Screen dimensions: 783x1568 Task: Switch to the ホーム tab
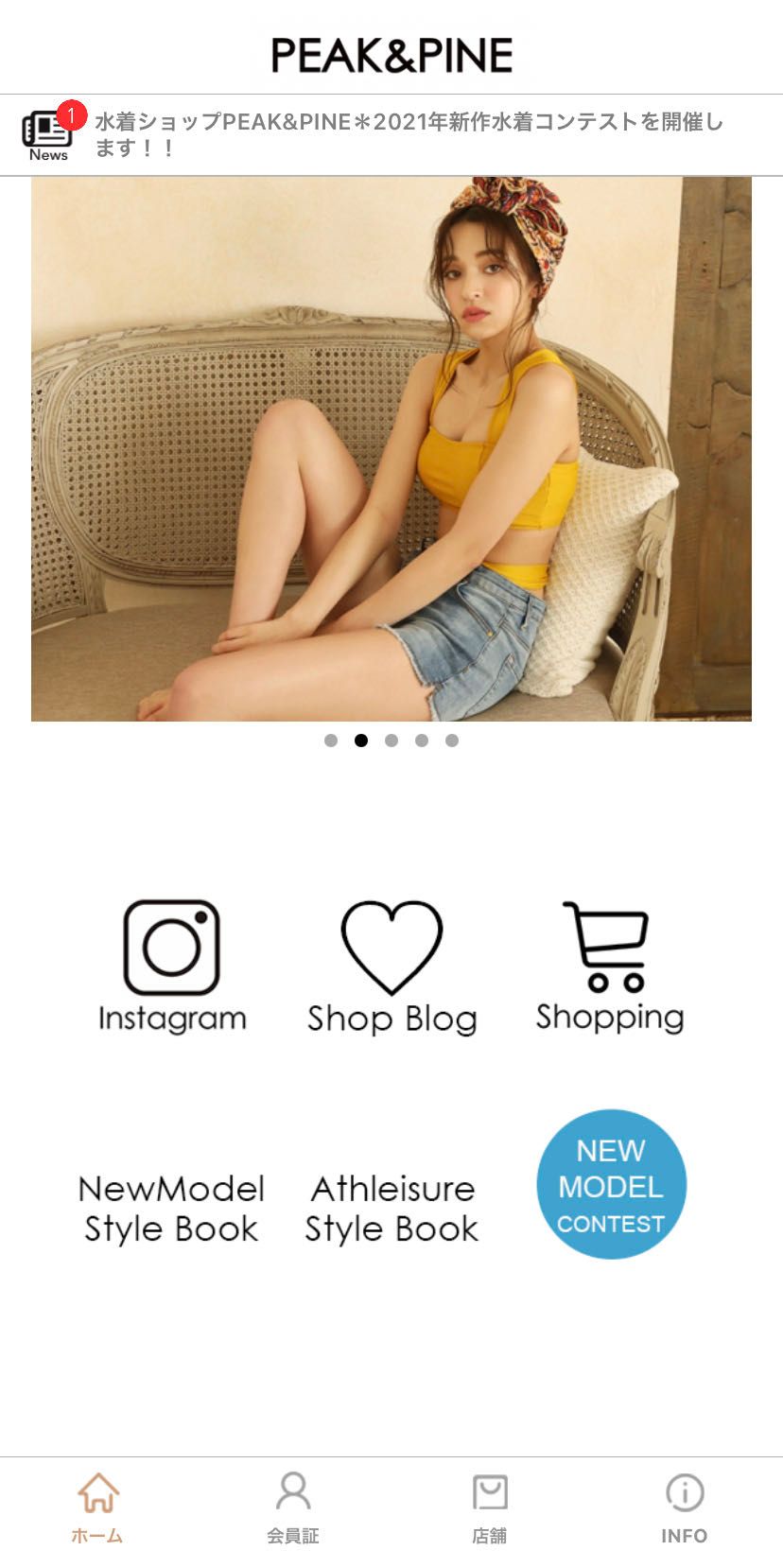[x=97, y=1508]
